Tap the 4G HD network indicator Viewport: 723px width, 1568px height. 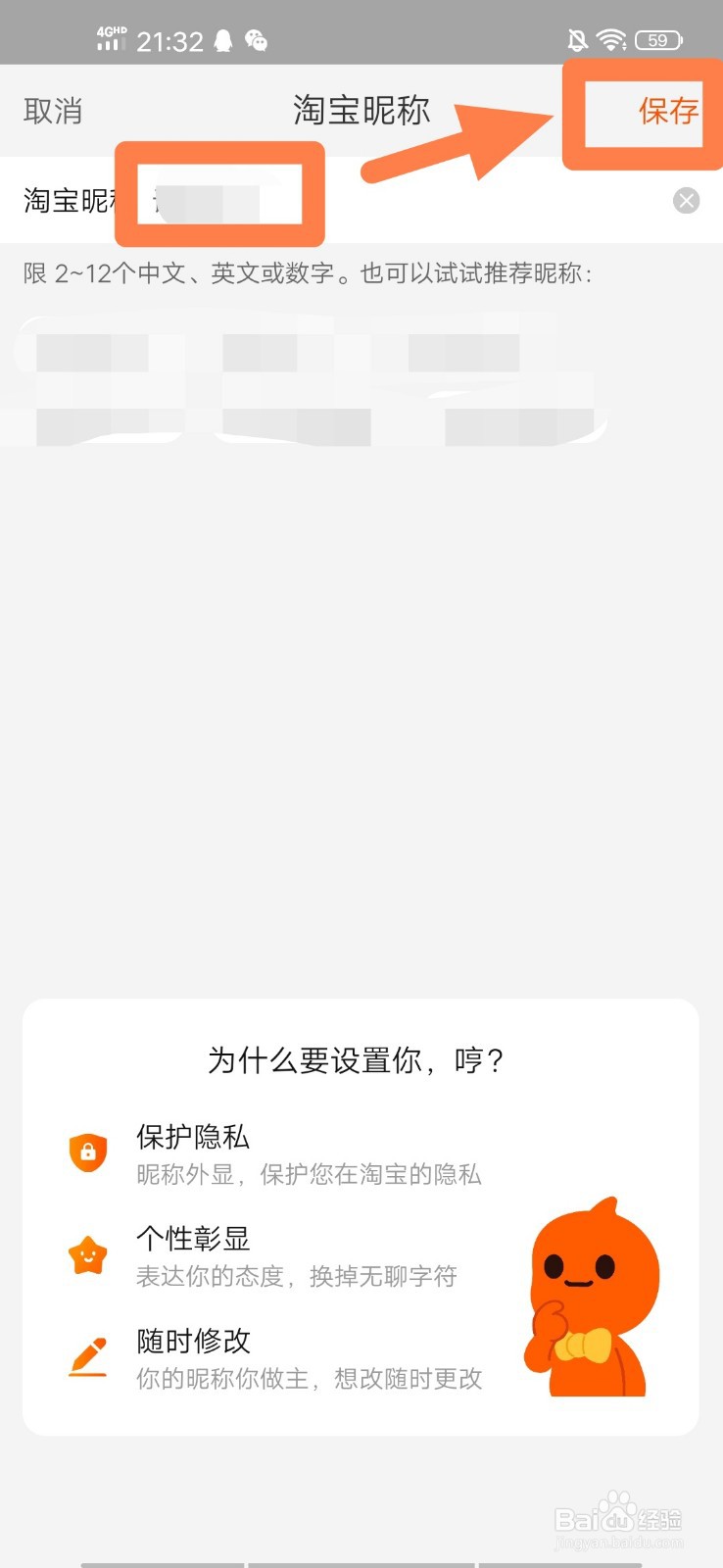click(111, 39)
